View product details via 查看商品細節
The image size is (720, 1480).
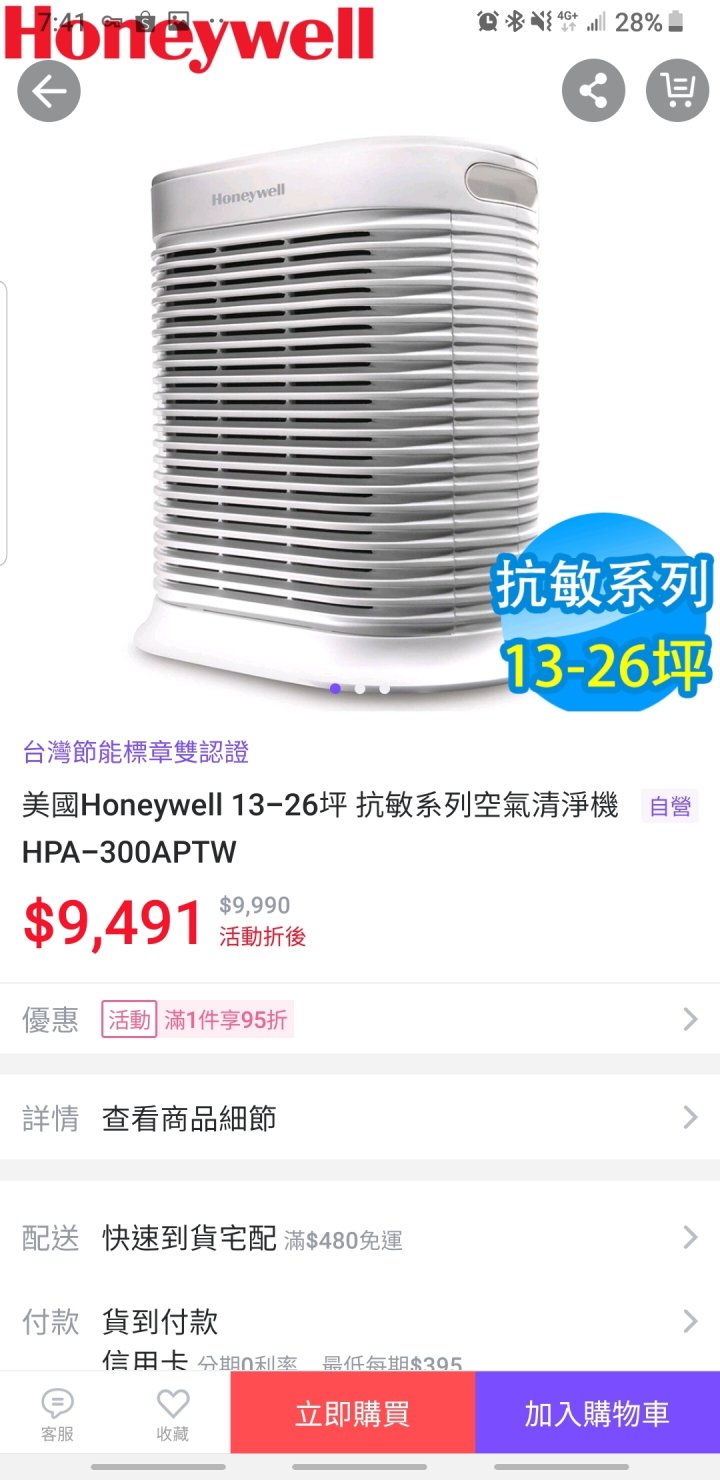click(360, 1117)
